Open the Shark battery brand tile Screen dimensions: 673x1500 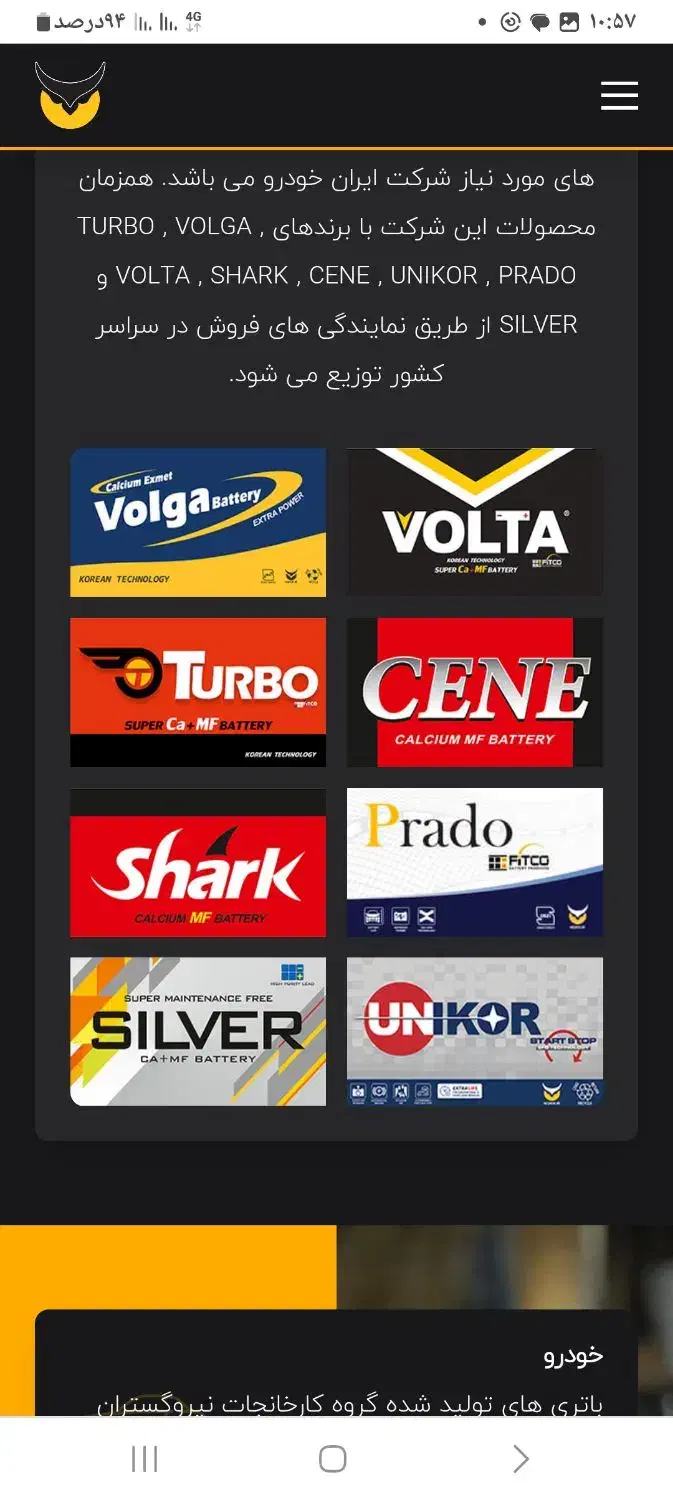[198, 862]
